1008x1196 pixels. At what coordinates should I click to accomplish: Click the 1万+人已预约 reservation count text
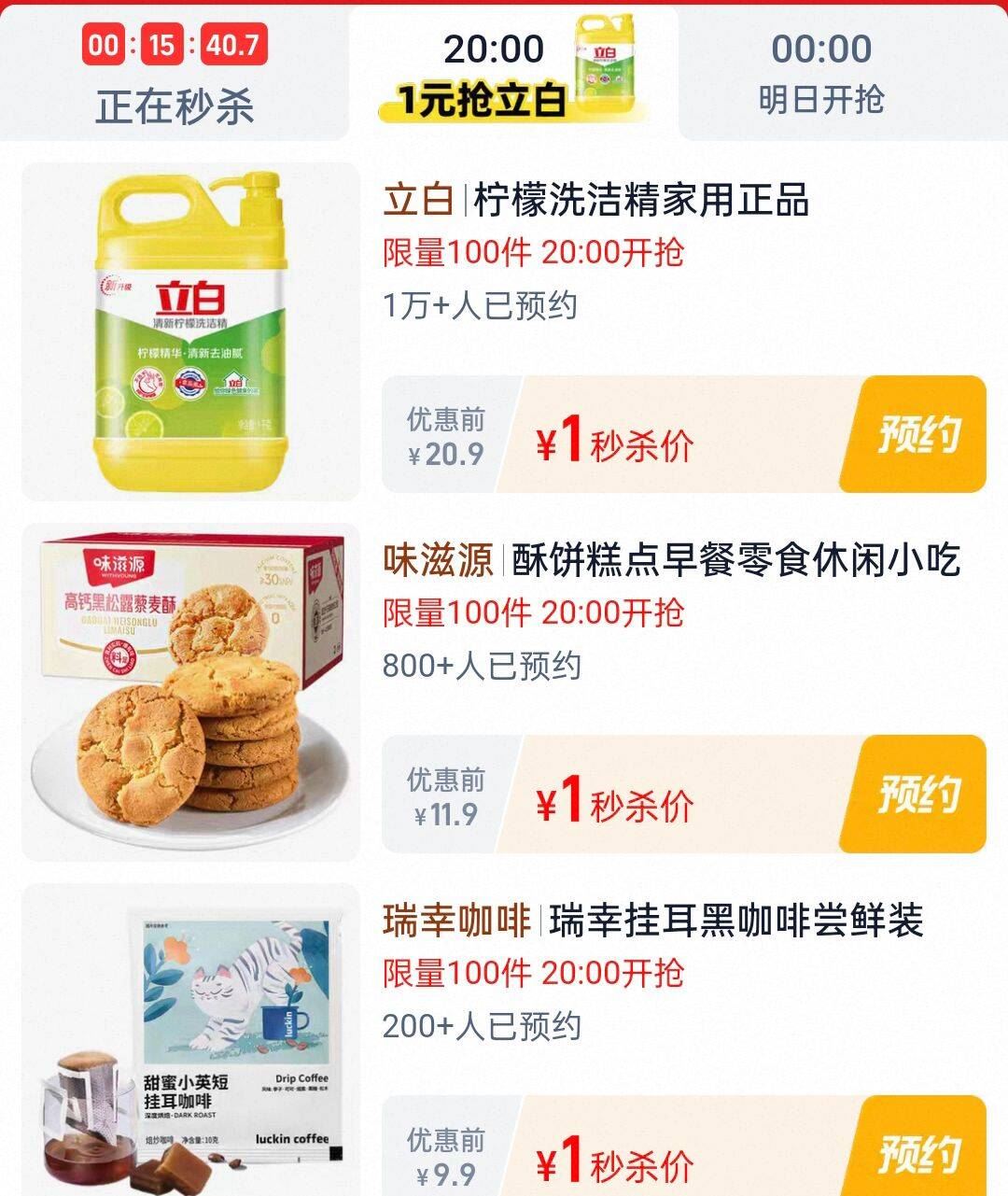(x=479, y=302)
